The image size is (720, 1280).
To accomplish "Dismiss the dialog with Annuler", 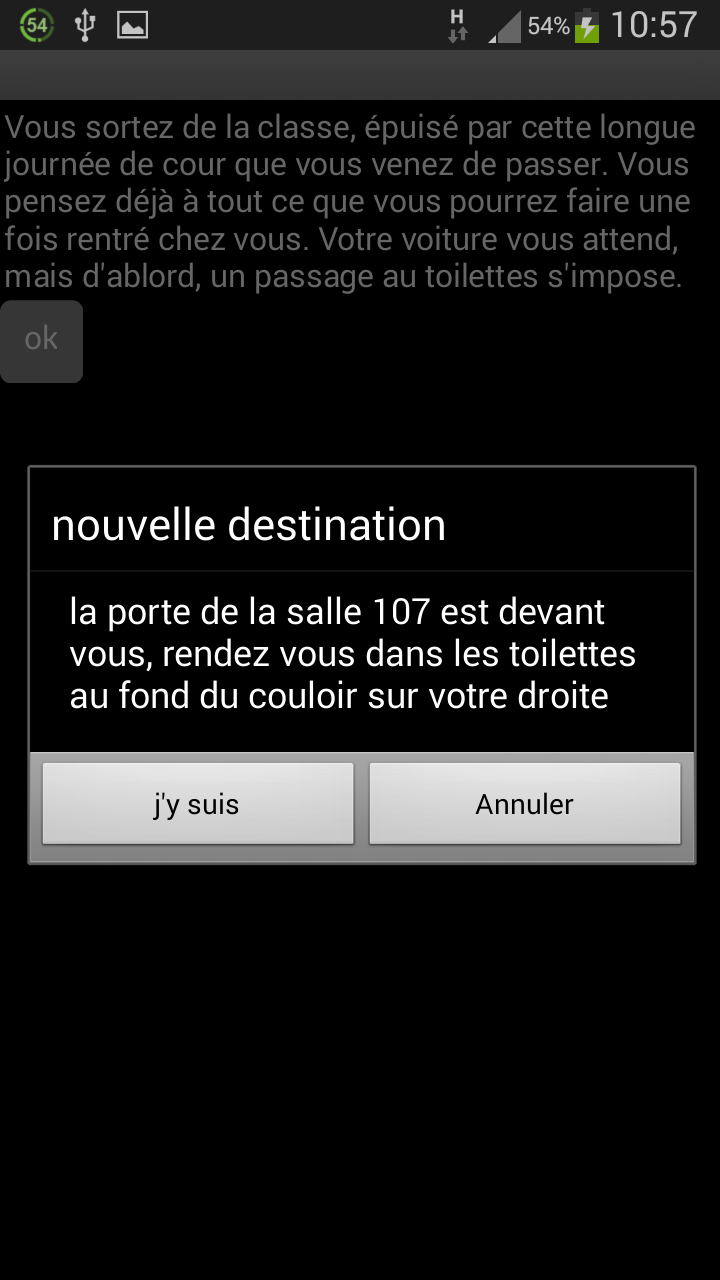I will point(525,804).
